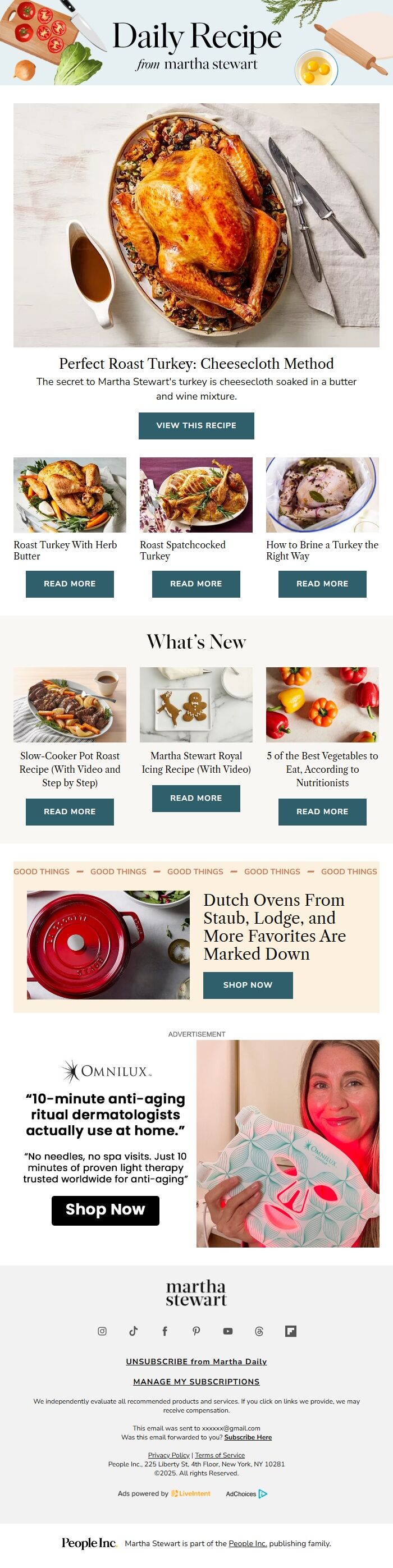393x1568 pixels.
Task: Read more on 5 of the Best Vegetables
Action: coord(322,811)
